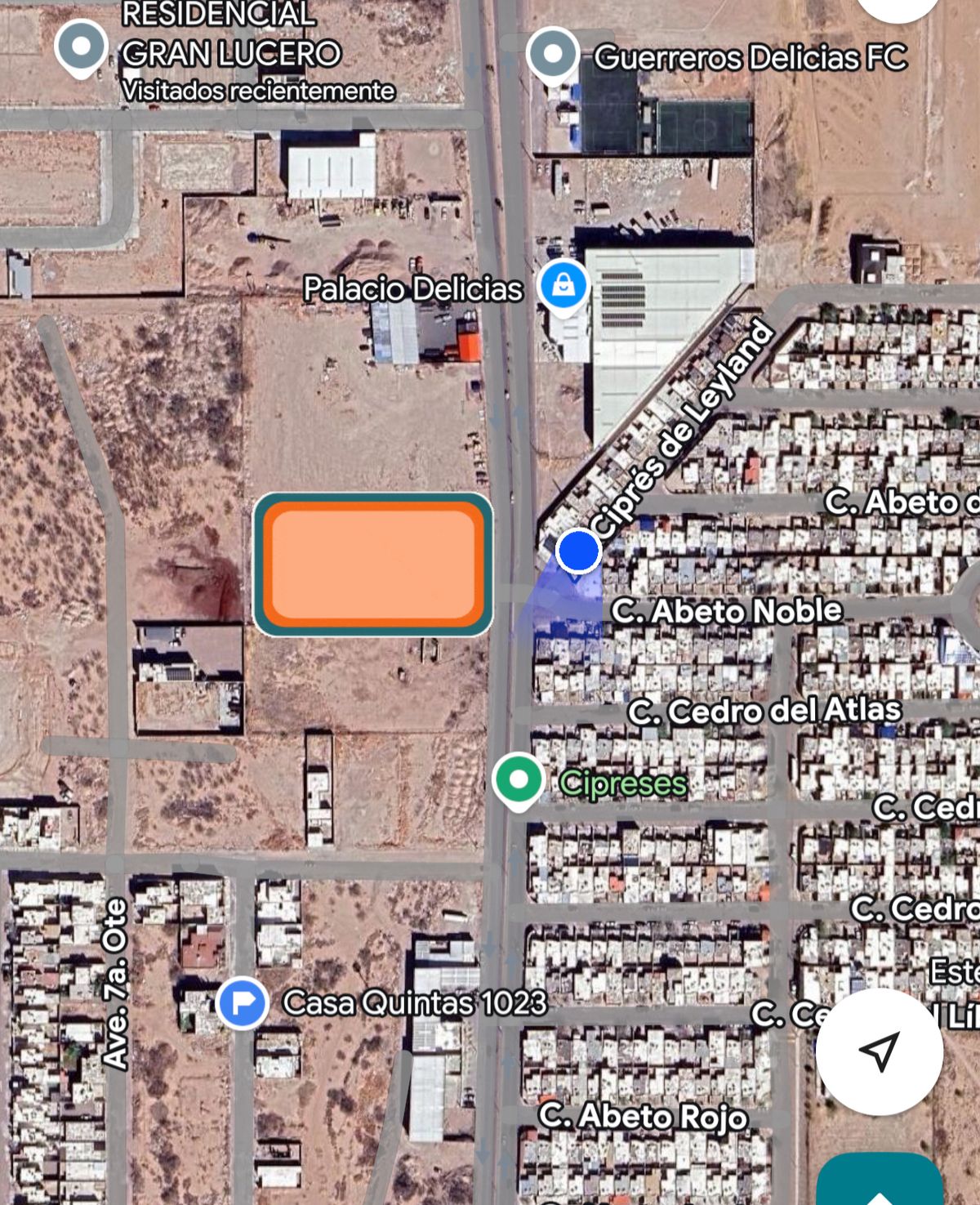The height and width of the screenshot is (1205, 980).
Task: Open the Cipreses green place marker
Action: 519,779
